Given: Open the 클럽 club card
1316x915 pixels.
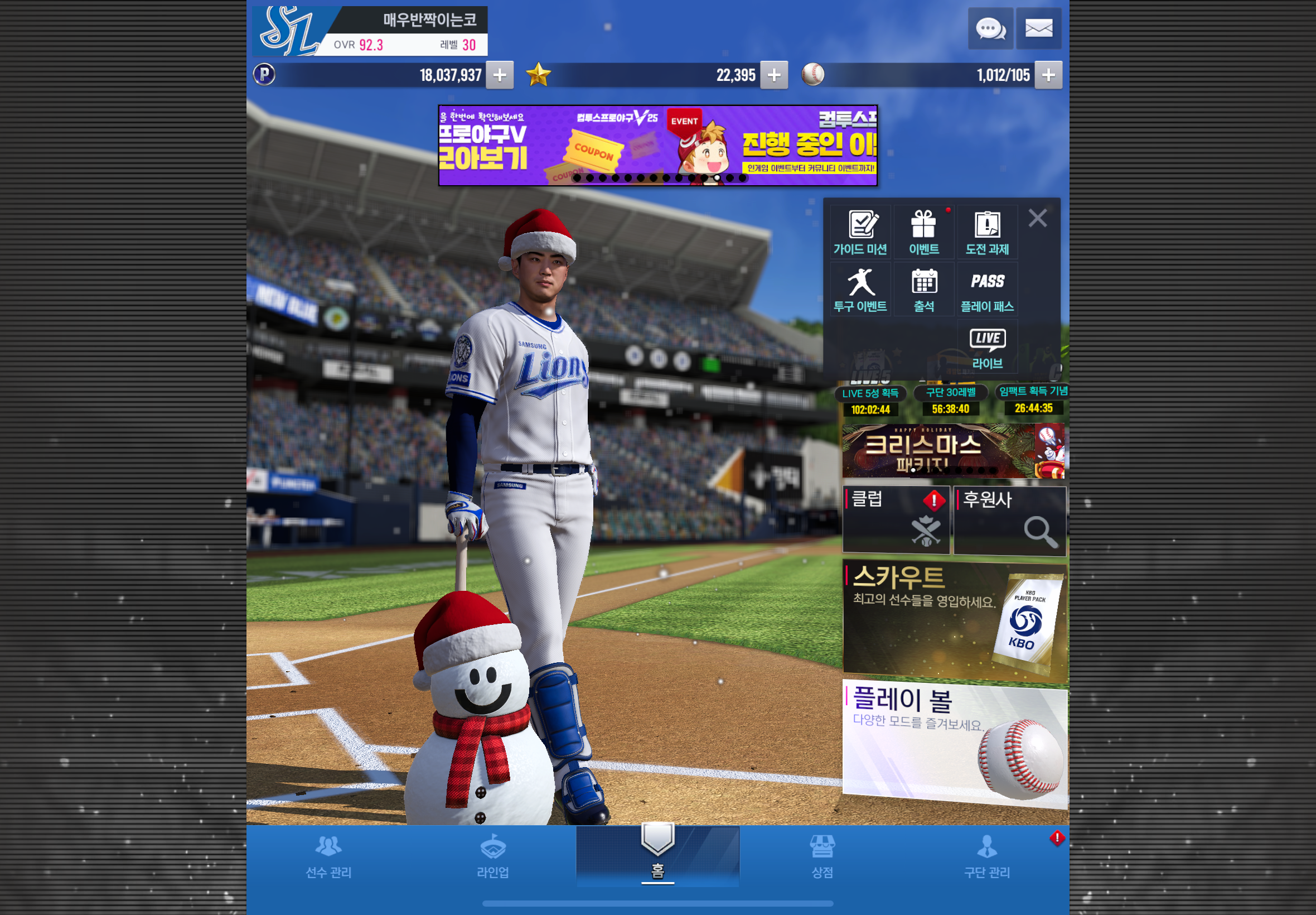Looking at the screenshot, I should 896,519.
